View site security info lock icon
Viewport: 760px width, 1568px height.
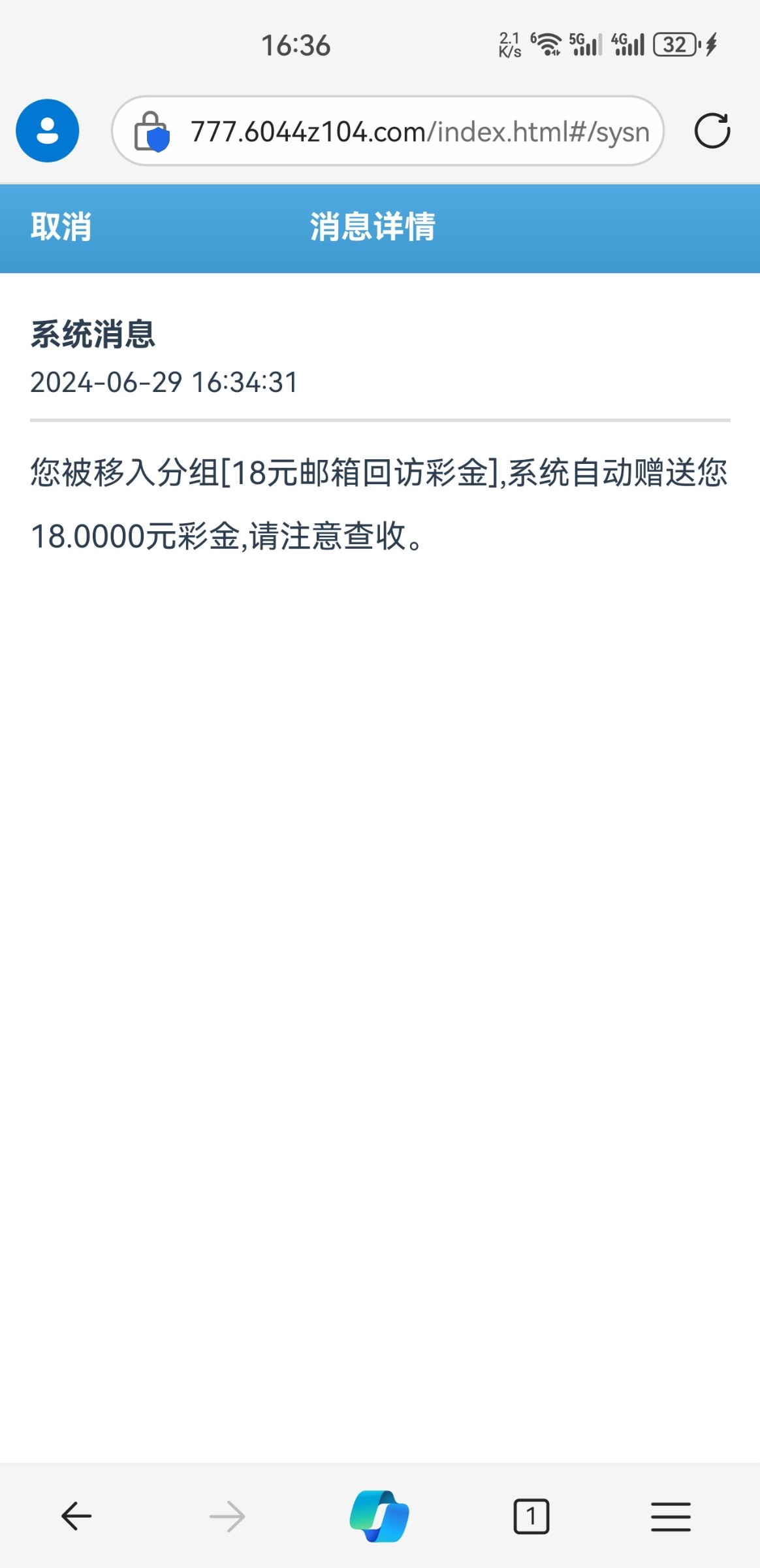click(151, 131)
